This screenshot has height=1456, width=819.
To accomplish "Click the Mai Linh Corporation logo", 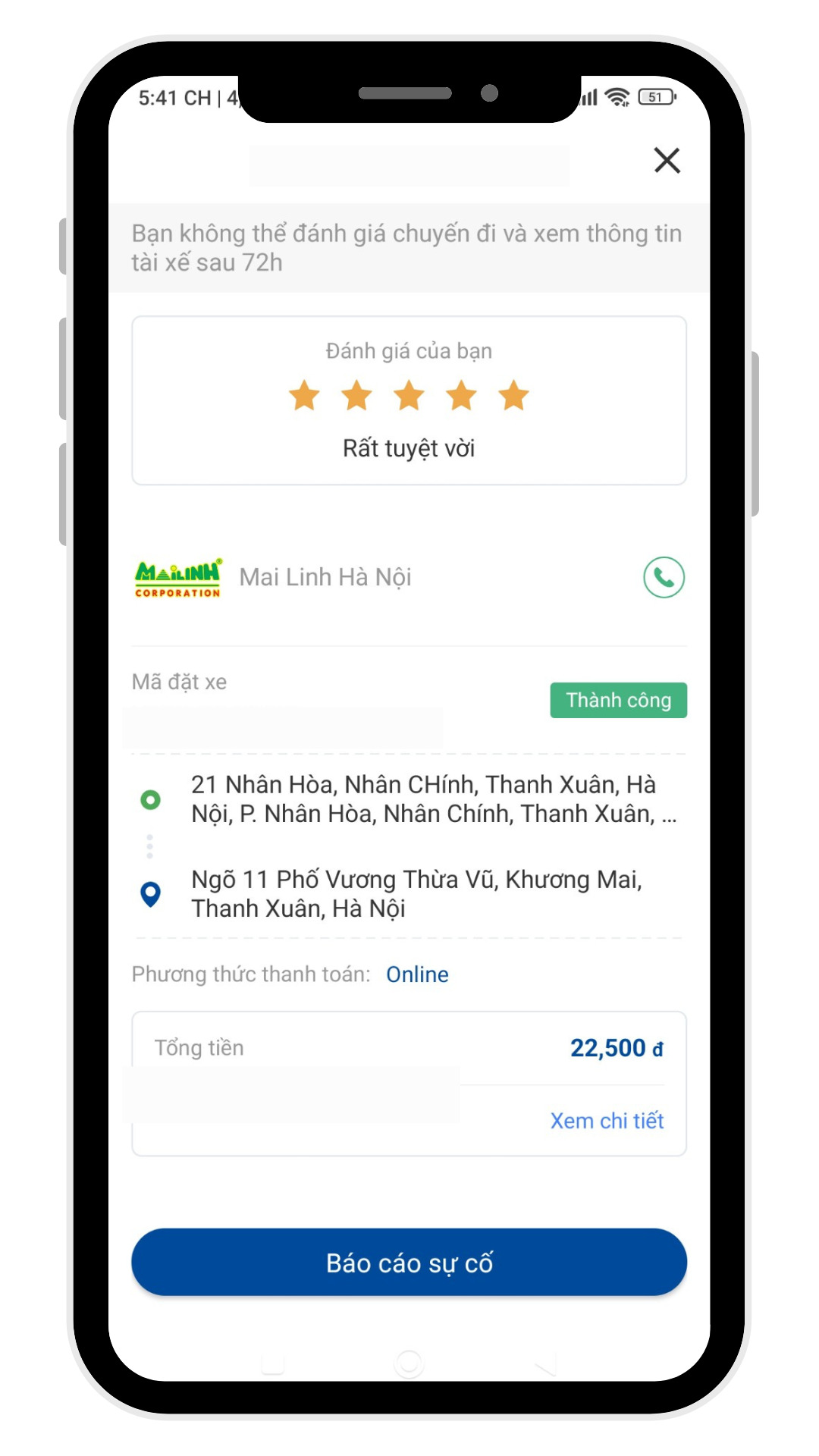I will [176, 578].
